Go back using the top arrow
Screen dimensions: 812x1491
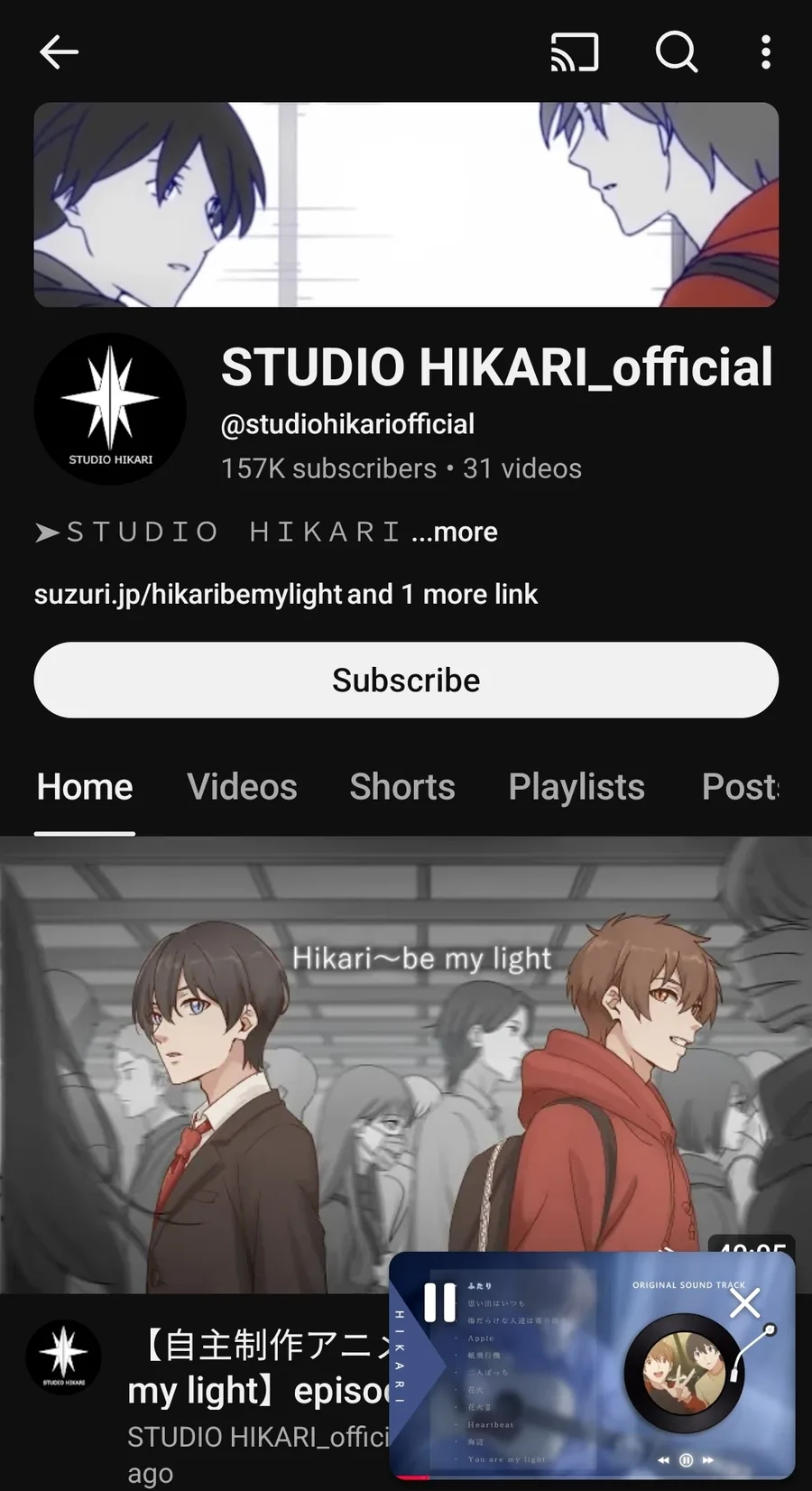click(60, 52)
